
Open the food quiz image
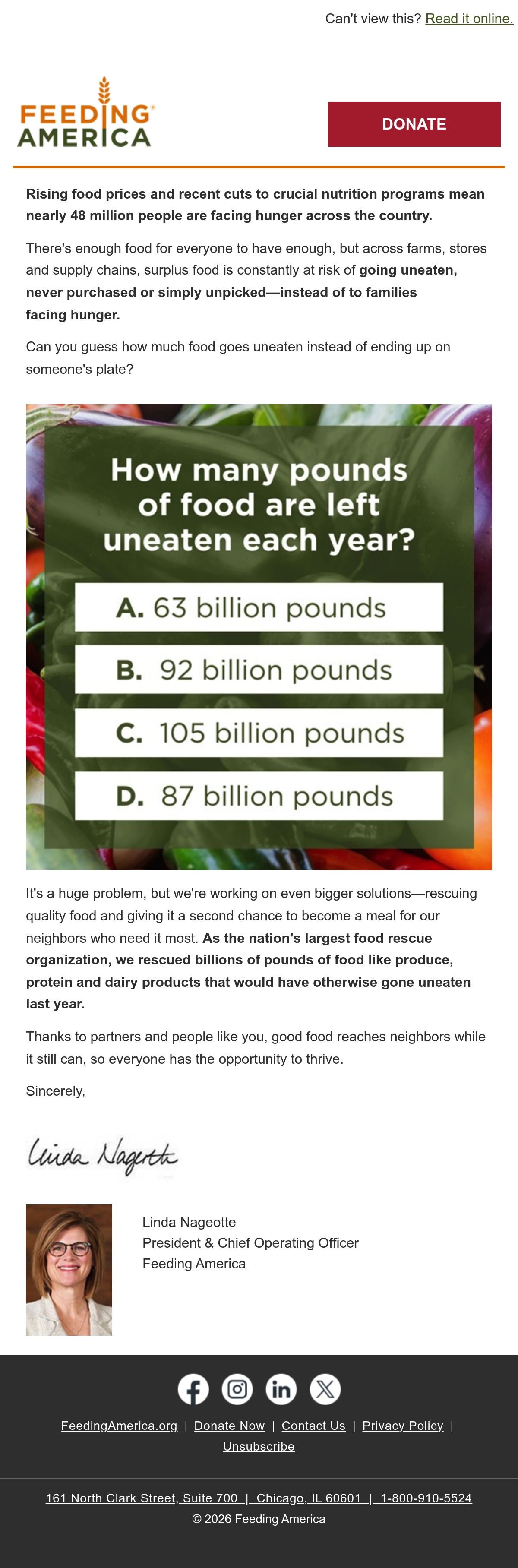(x=259, y=637)
